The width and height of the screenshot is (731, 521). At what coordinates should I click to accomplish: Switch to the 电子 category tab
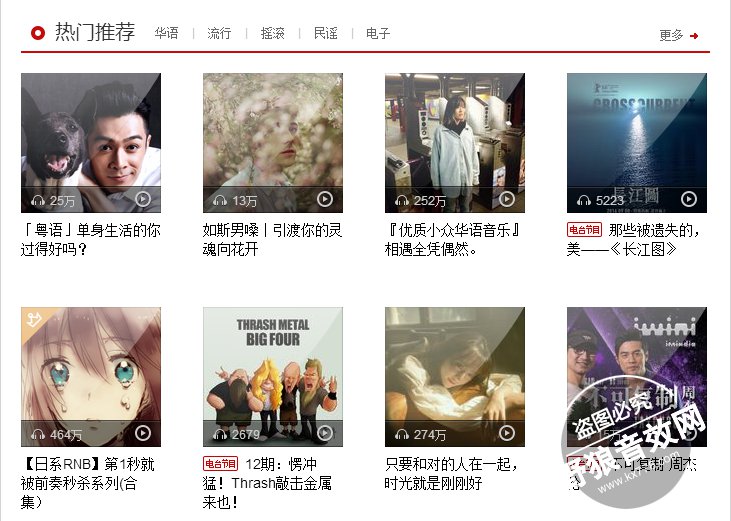378,33
